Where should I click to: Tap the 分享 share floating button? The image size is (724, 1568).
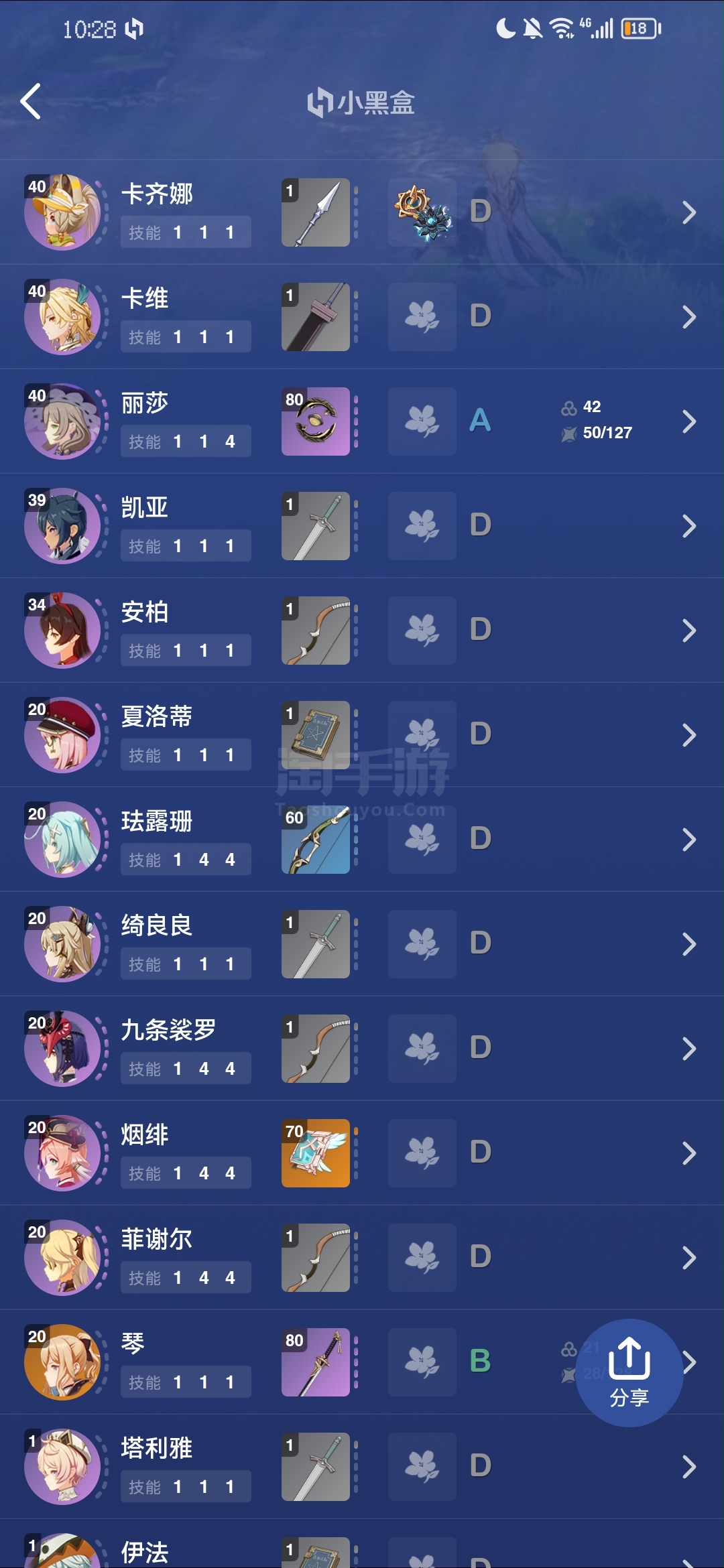click(x=629, y=1372)
